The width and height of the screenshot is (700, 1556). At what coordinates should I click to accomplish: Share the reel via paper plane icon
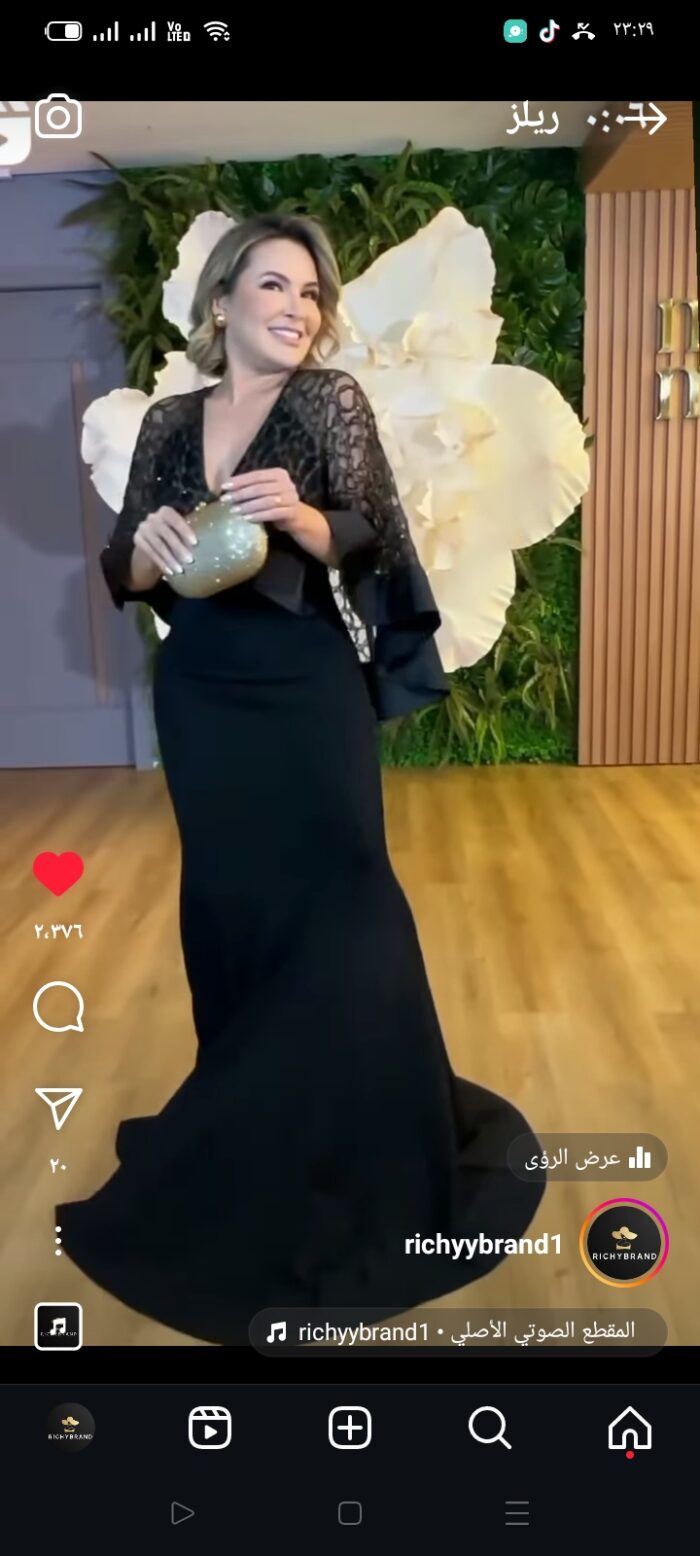[58, 1108]
